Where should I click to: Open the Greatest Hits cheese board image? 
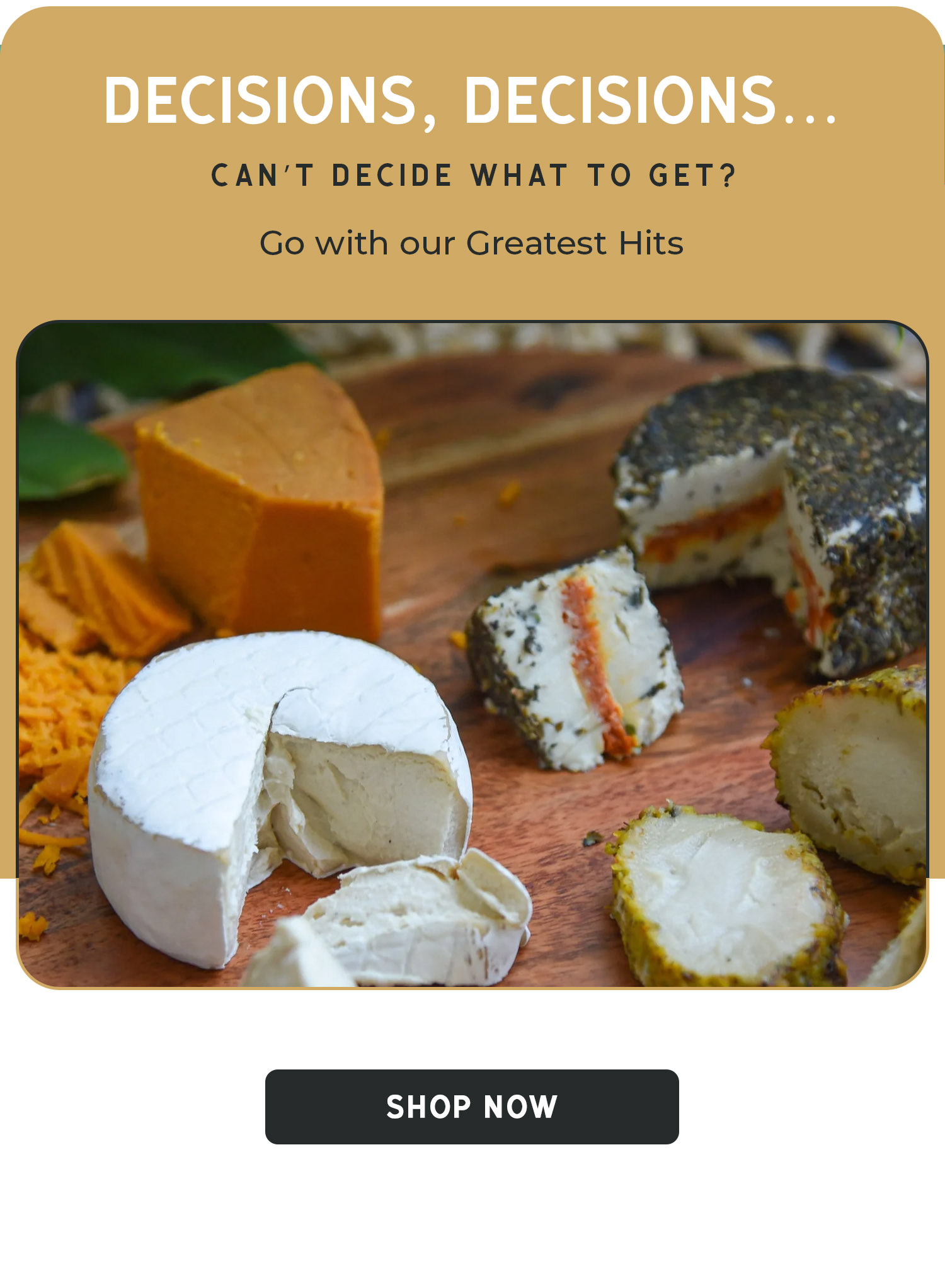click(x=472, y=655)
